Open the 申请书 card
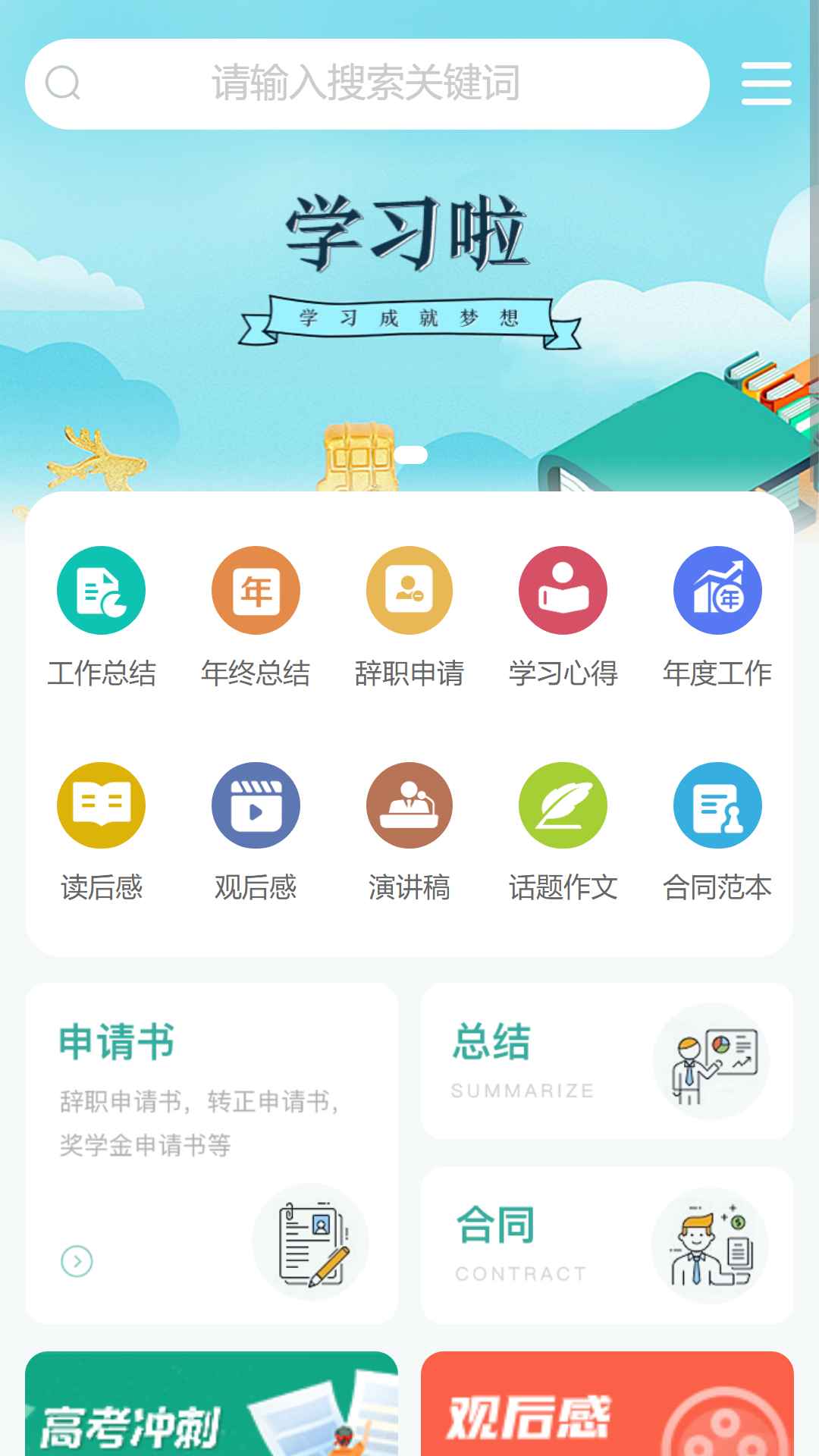The image size is (819, 1456). (x=212, y=1153)
